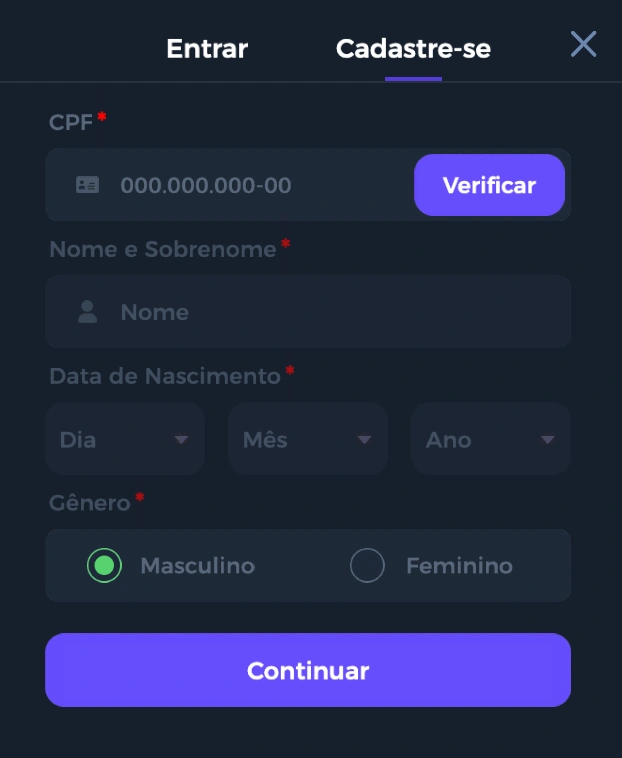This screenshot has width=622, height=758.
Task: Tap the Continuar button
Action: pyautogui.click(x=308, y=670)
